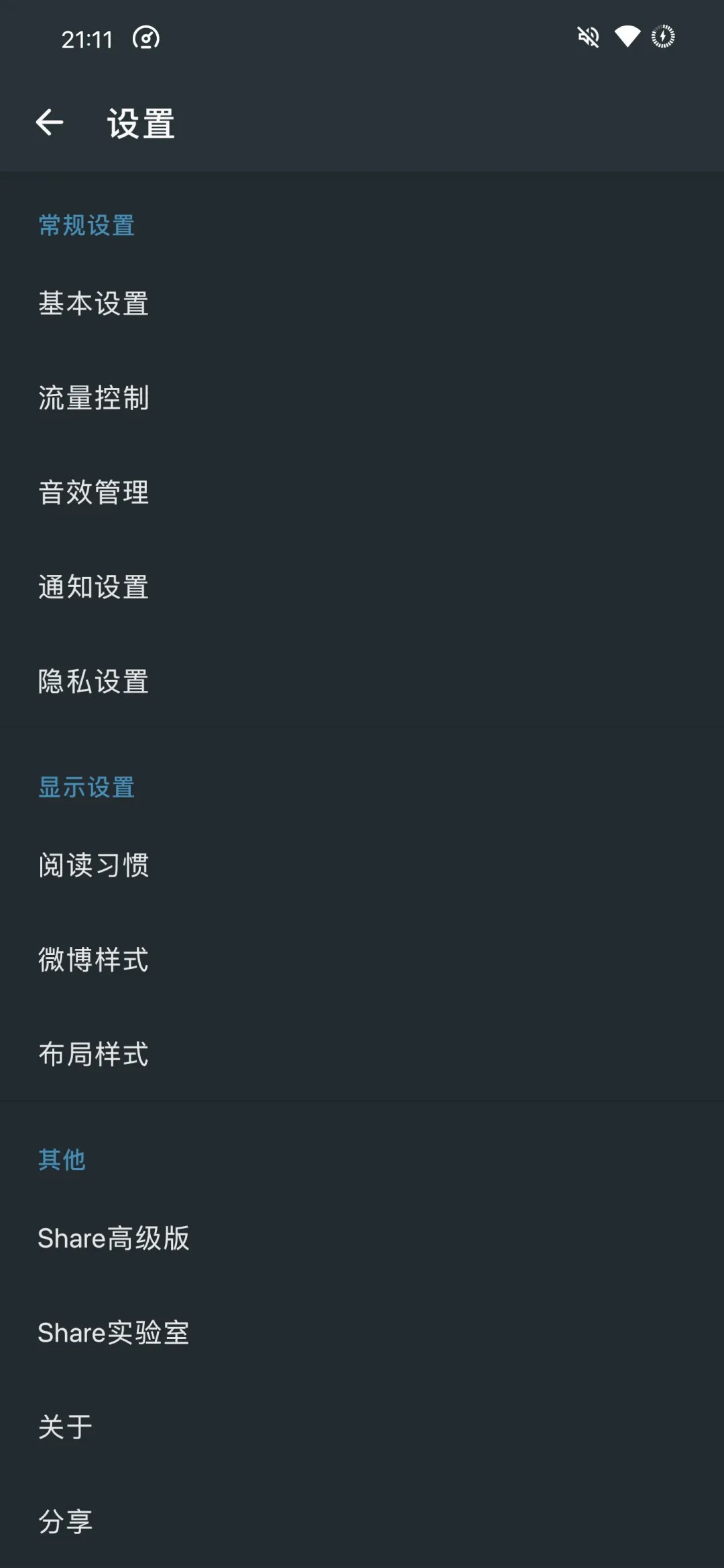Open 基本设置
Screen dimensions: 724x1568
[x=94, y=304]
